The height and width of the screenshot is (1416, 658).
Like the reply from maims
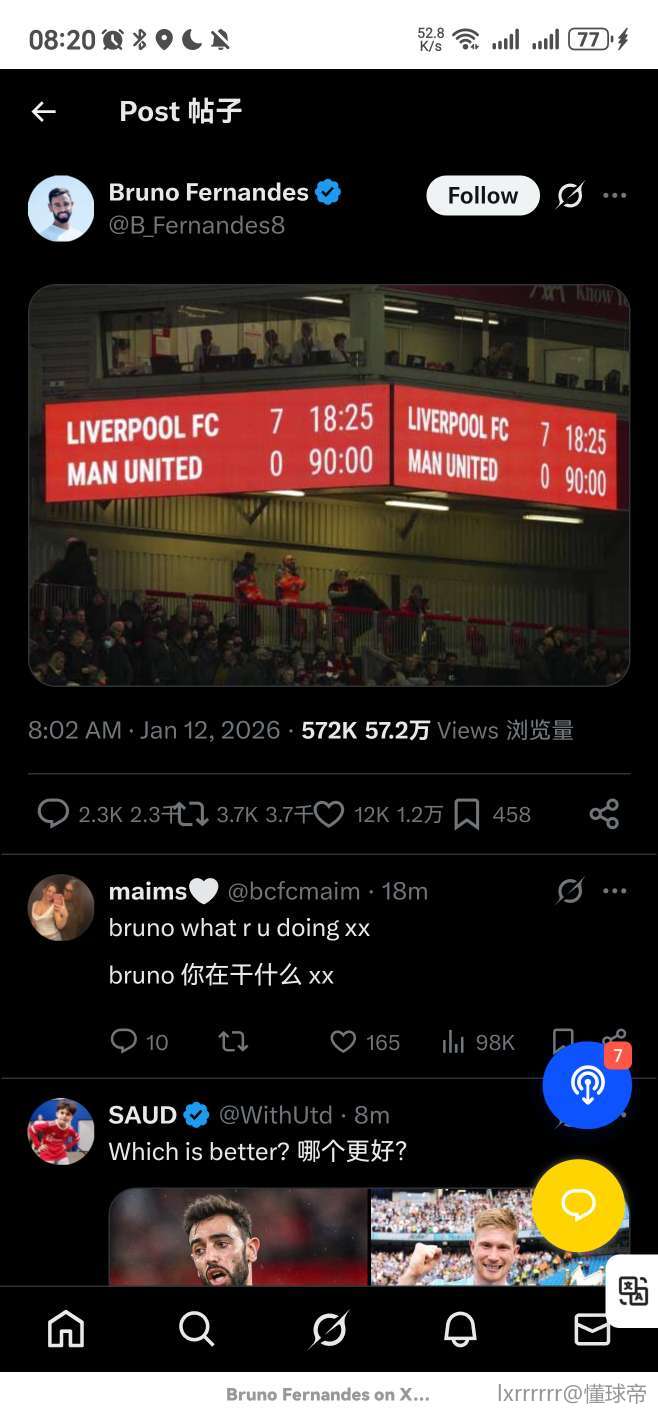click(x=343, y=1042)
